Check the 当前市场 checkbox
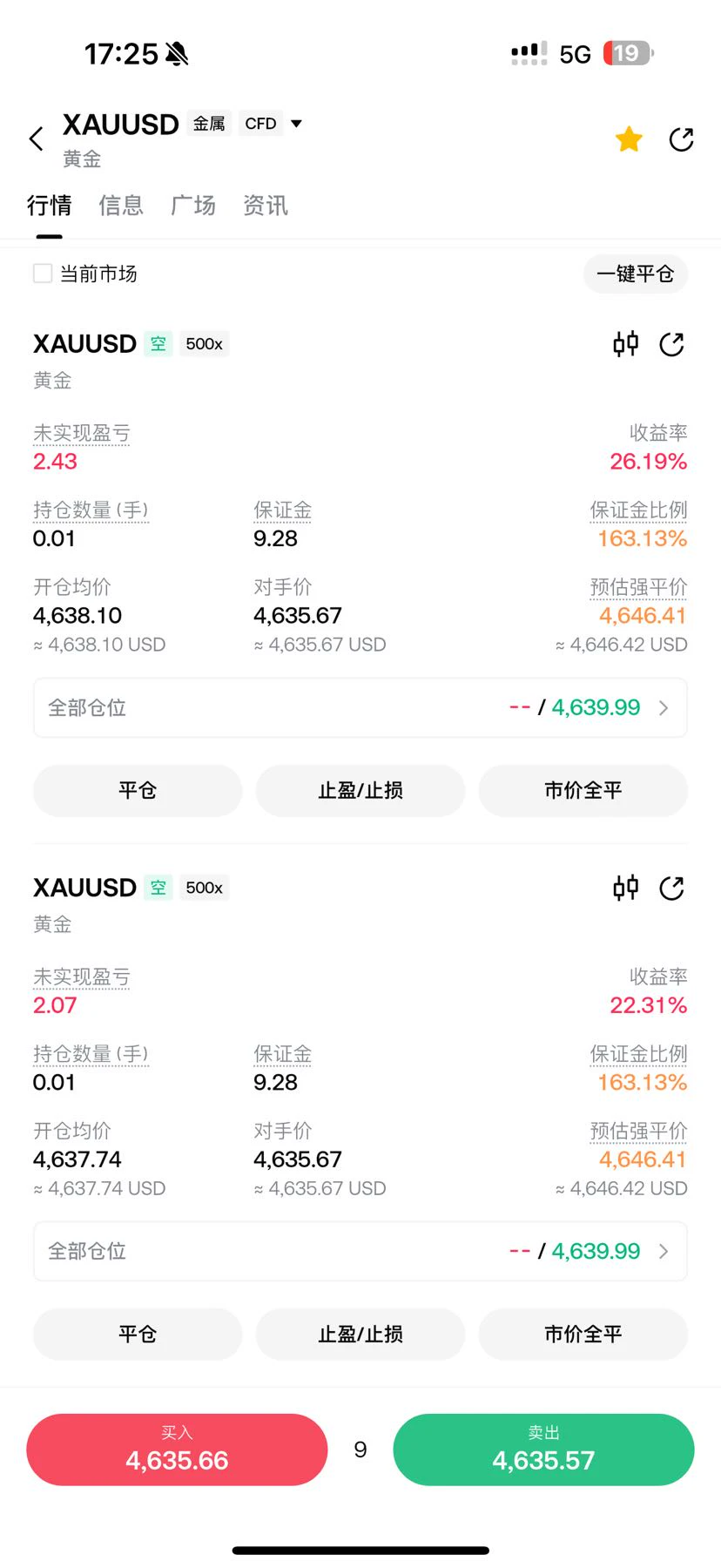The image size is (721, 1568). pos(43,274)
